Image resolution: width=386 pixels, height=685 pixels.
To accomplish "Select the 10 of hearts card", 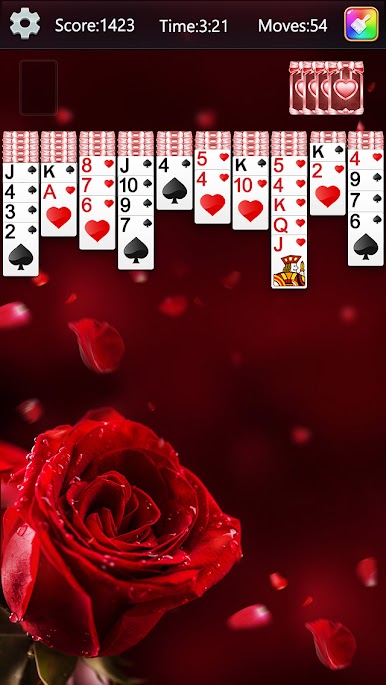I will (x=250, y=202).
